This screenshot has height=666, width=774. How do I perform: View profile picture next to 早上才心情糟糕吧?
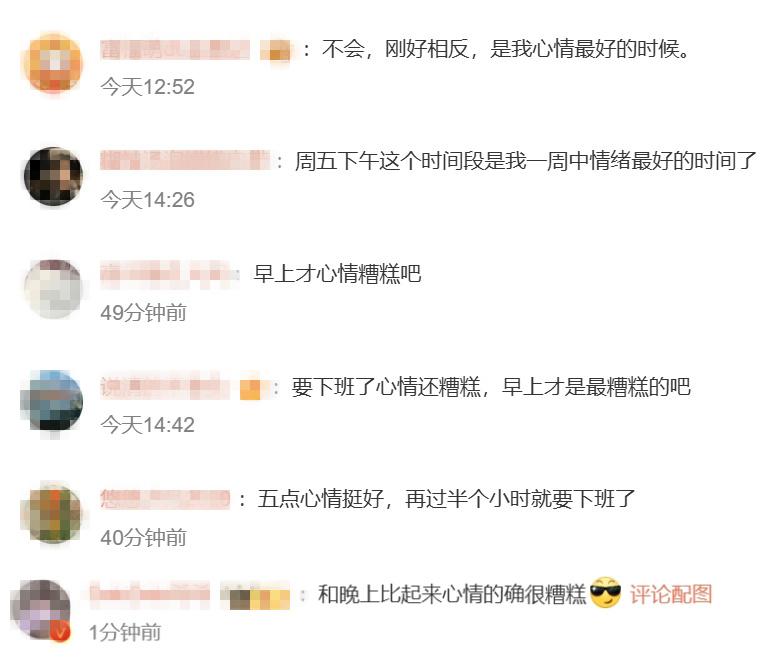52,289
